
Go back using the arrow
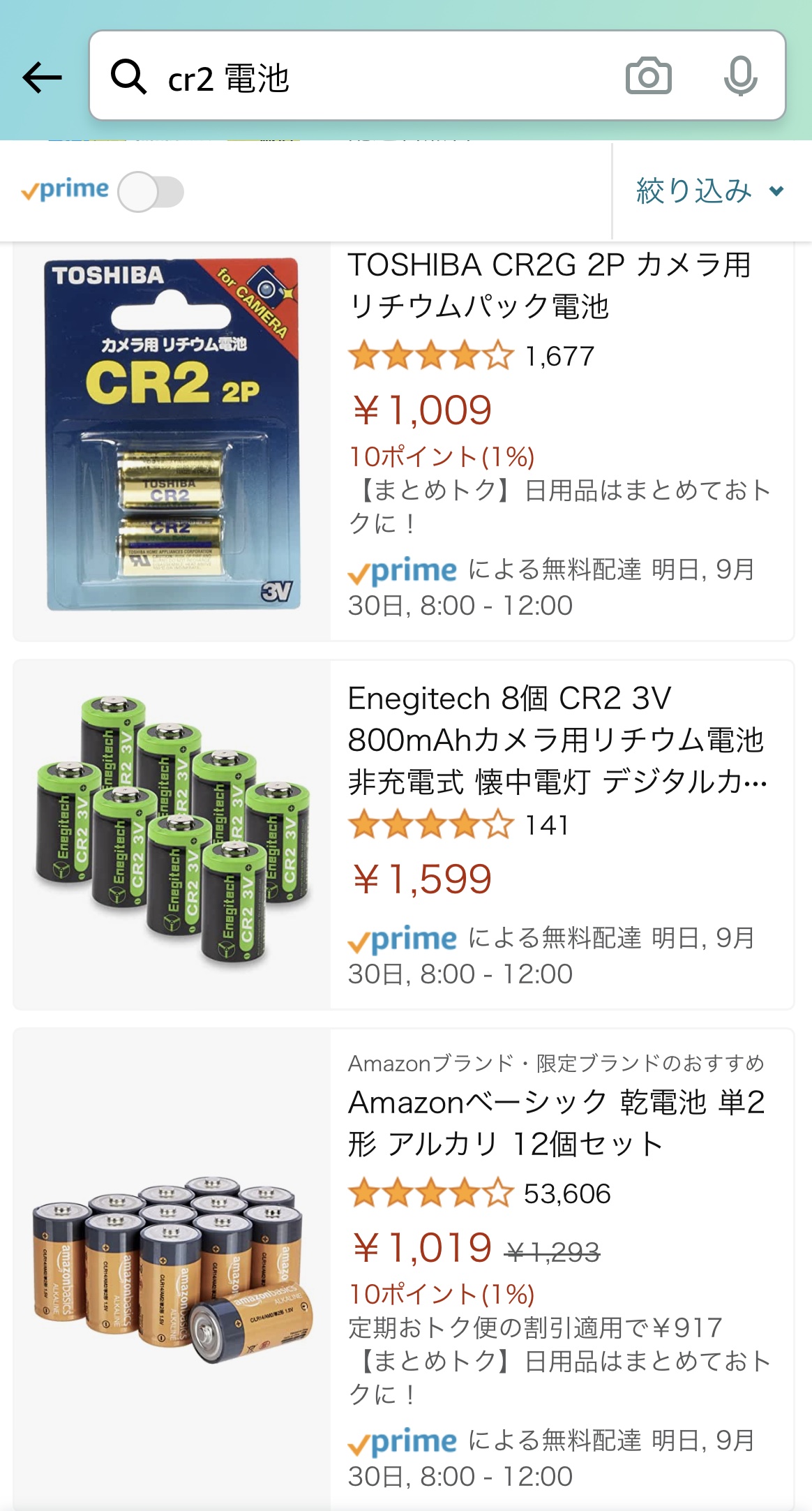[43, 77]
